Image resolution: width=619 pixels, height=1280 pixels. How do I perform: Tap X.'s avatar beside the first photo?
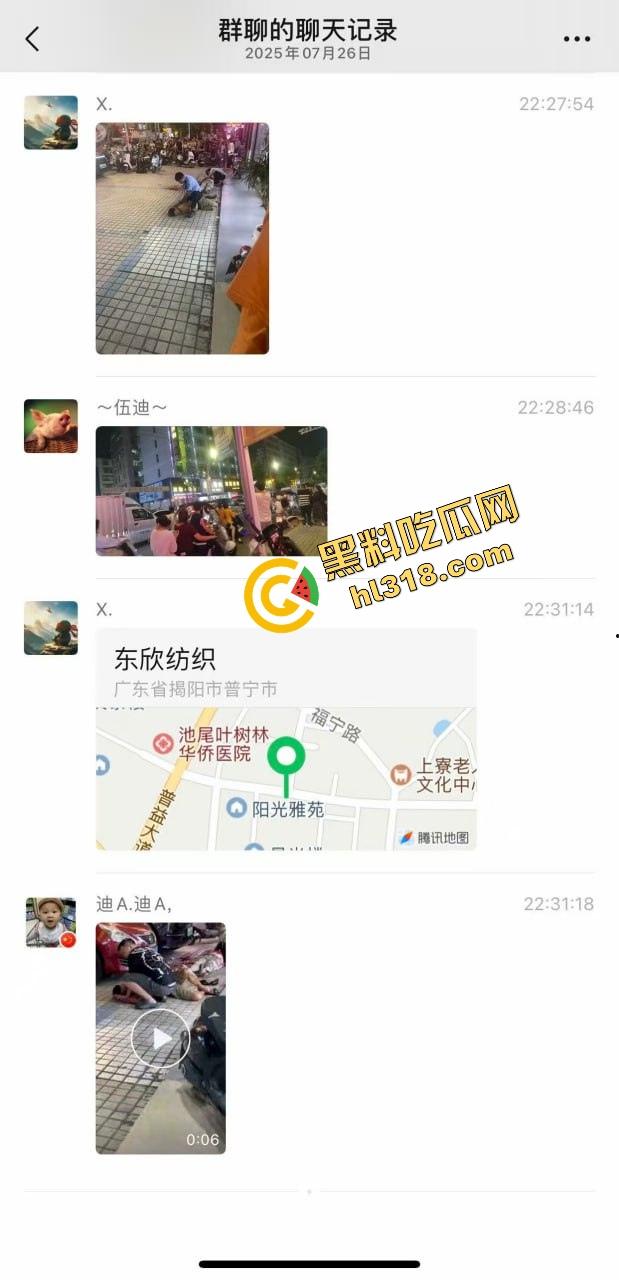point(51,123)
